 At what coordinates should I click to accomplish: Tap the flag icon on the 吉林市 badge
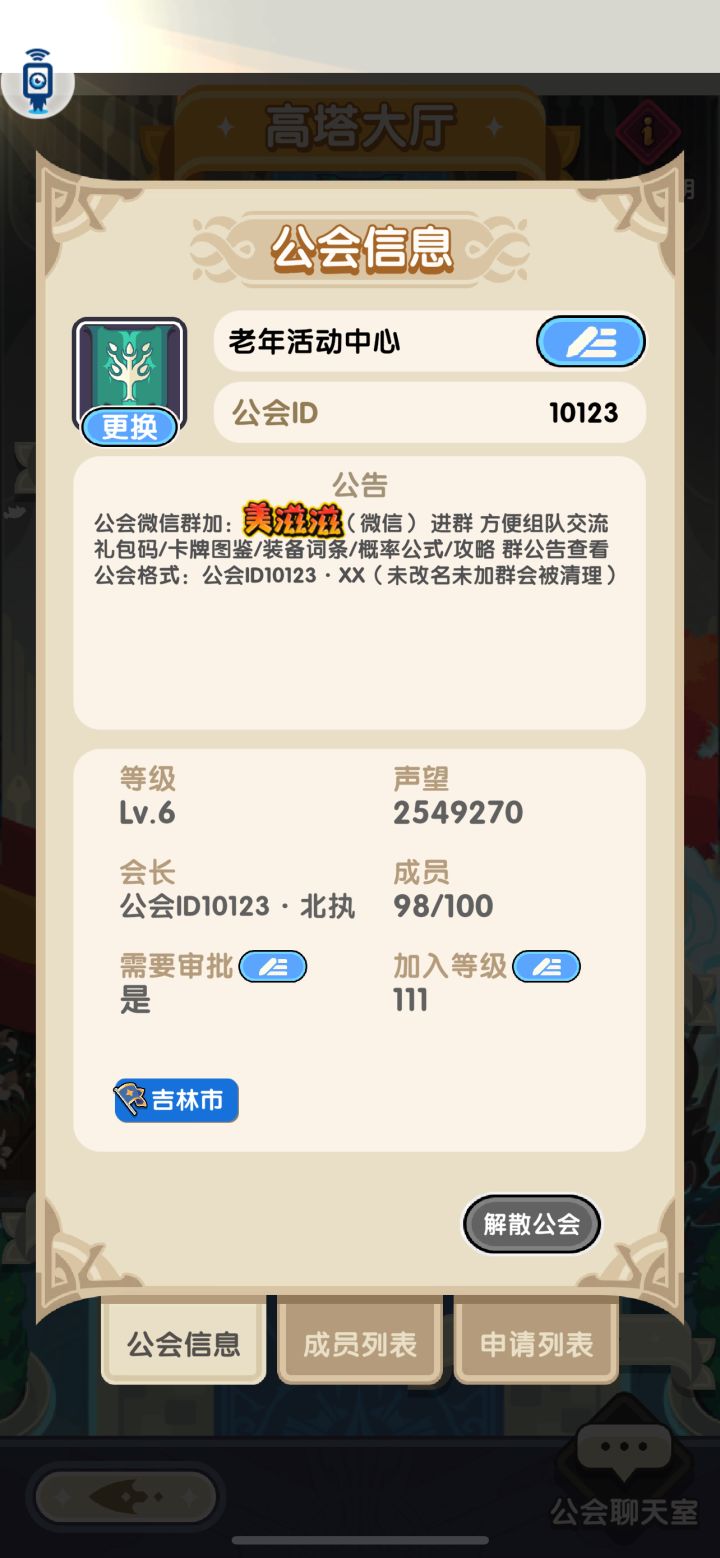[128, 1098]
